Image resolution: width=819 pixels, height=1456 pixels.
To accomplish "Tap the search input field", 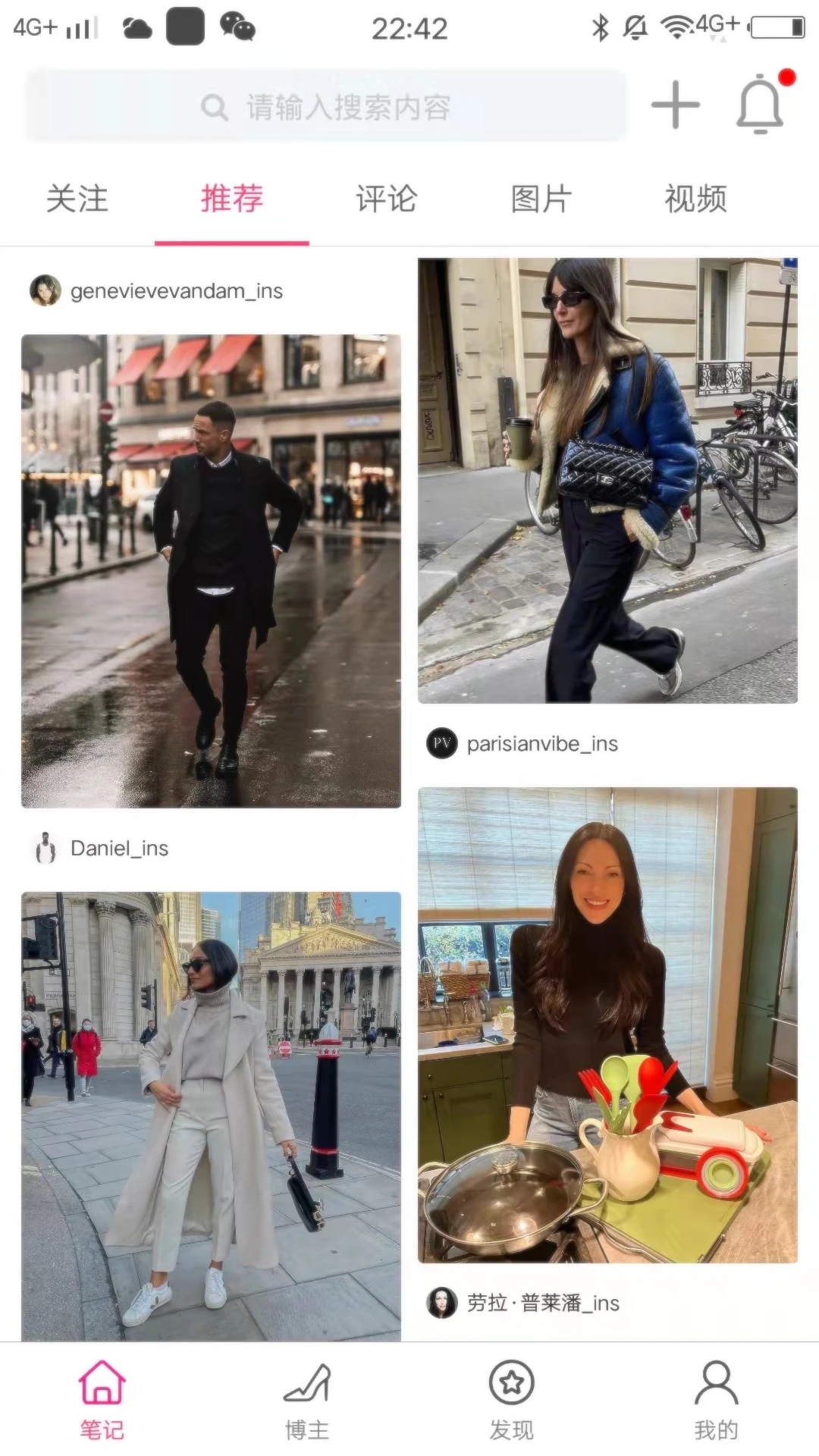I will (326, 107).
